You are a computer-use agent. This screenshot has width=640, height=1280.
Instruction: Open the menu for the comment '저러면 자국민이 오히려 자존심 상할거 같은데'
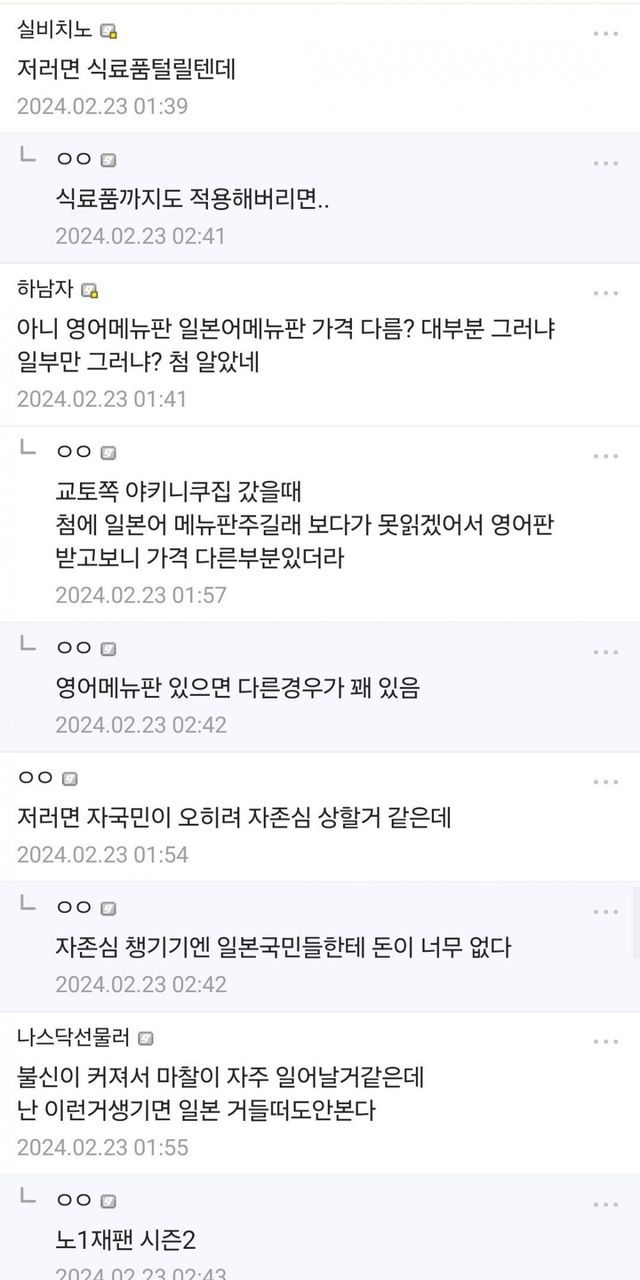point(605,782)
